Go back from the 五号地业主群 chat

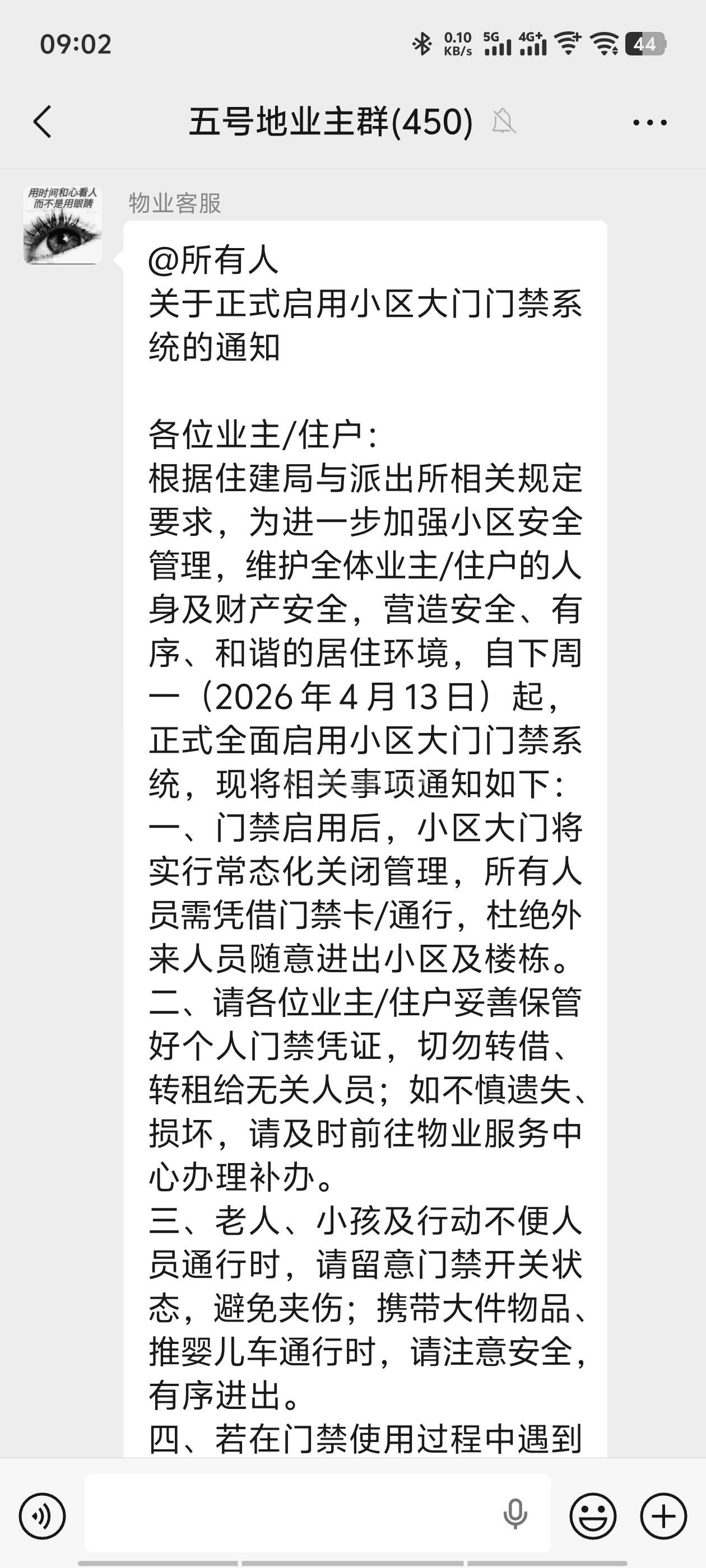(x=43, y=122)
